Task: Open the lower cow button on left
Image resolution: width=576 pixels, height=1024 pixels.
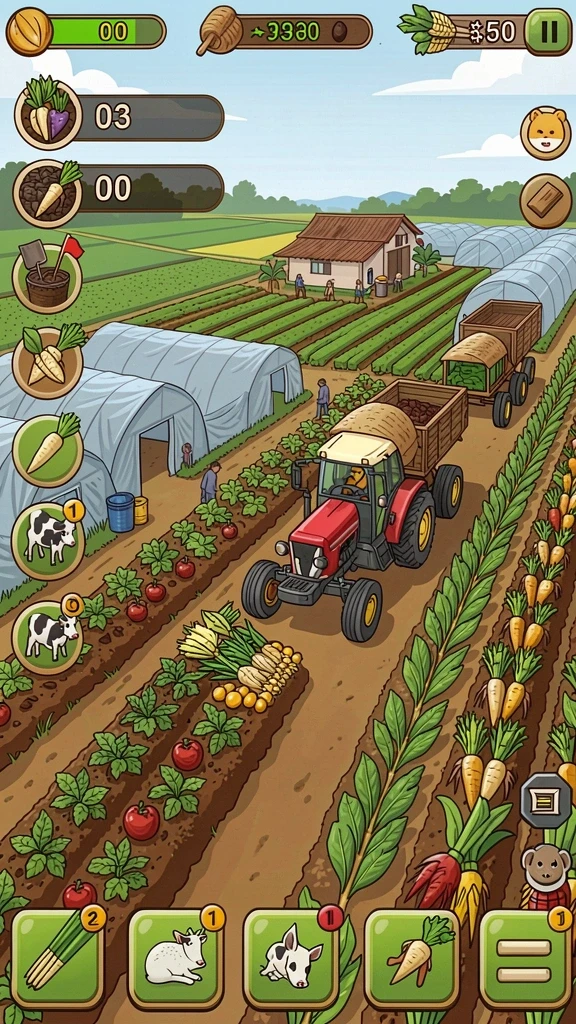Action: point(48,636)
